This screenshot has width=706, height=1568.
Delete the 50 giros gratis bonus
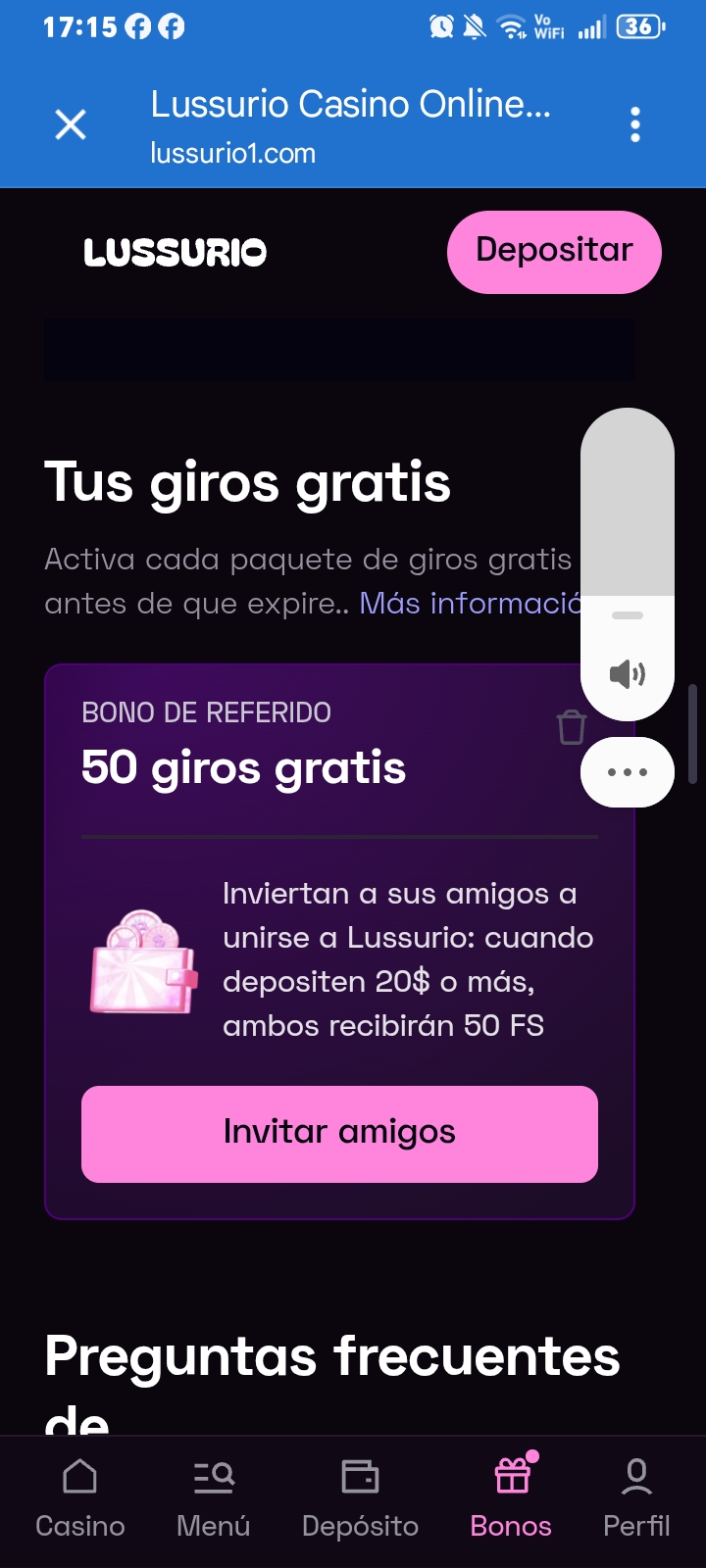(572, 727)
